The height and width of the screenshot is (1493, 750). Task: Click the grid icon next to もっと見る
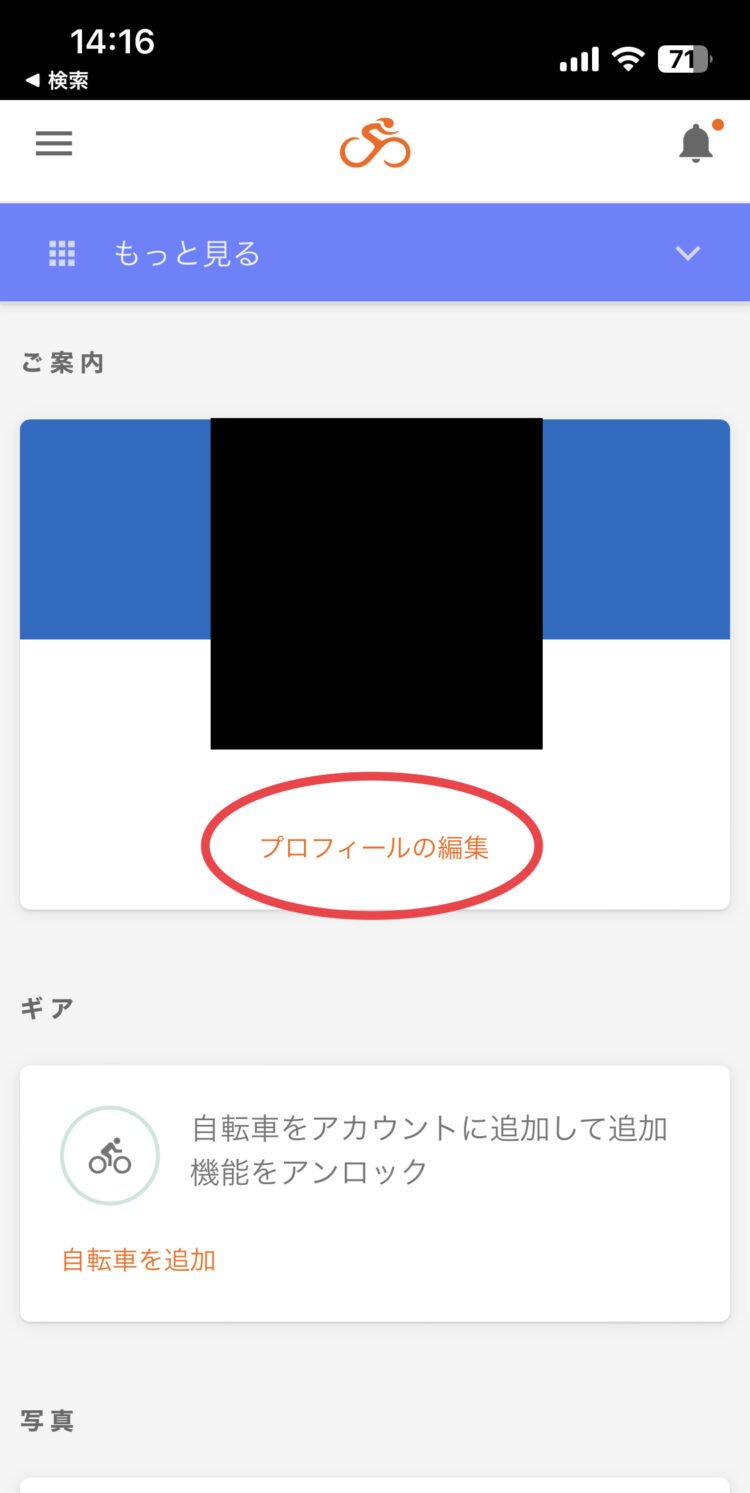click(62, 253)
